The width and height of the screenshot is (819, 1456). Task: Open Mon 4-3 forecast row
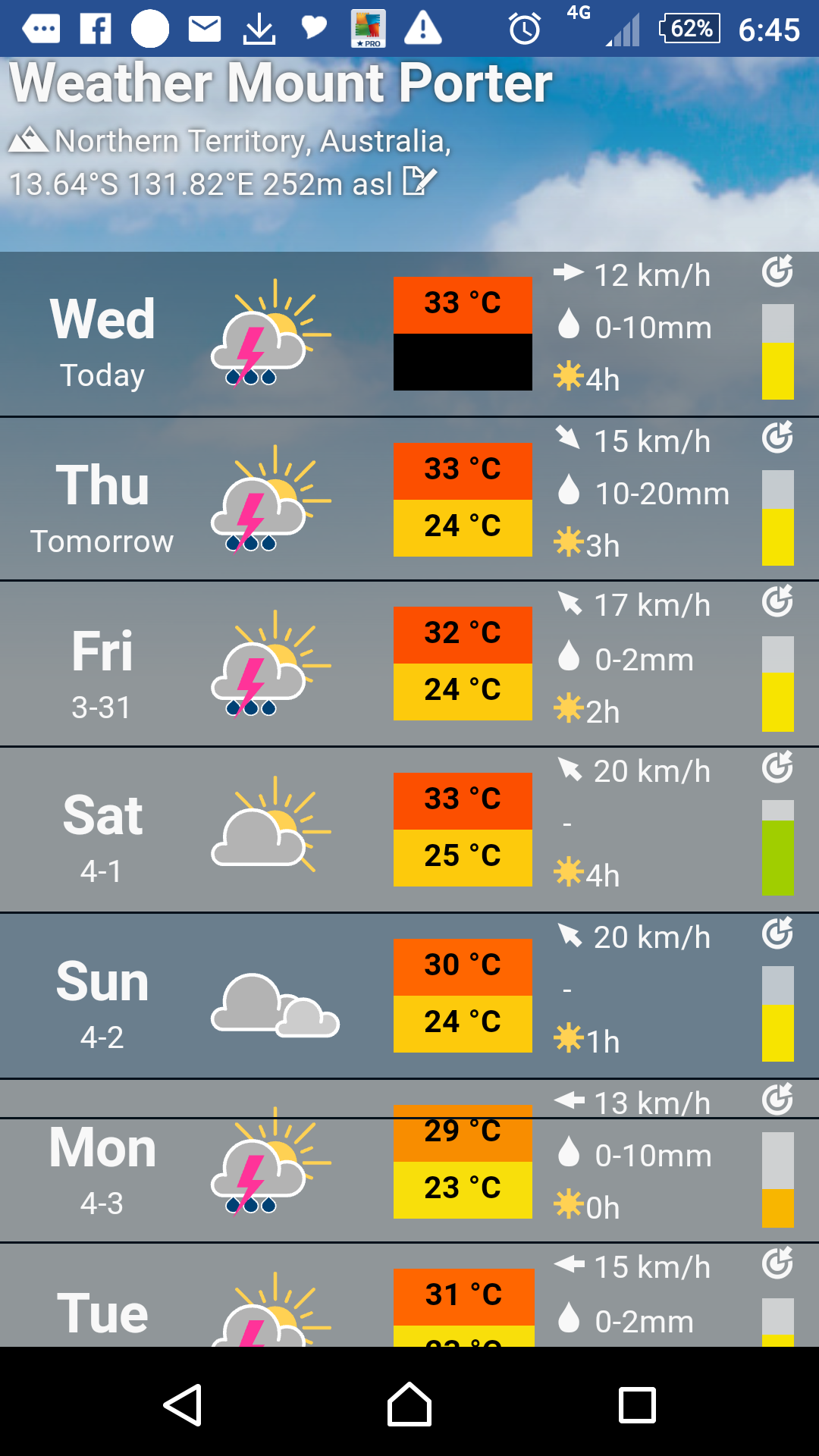409,1161
